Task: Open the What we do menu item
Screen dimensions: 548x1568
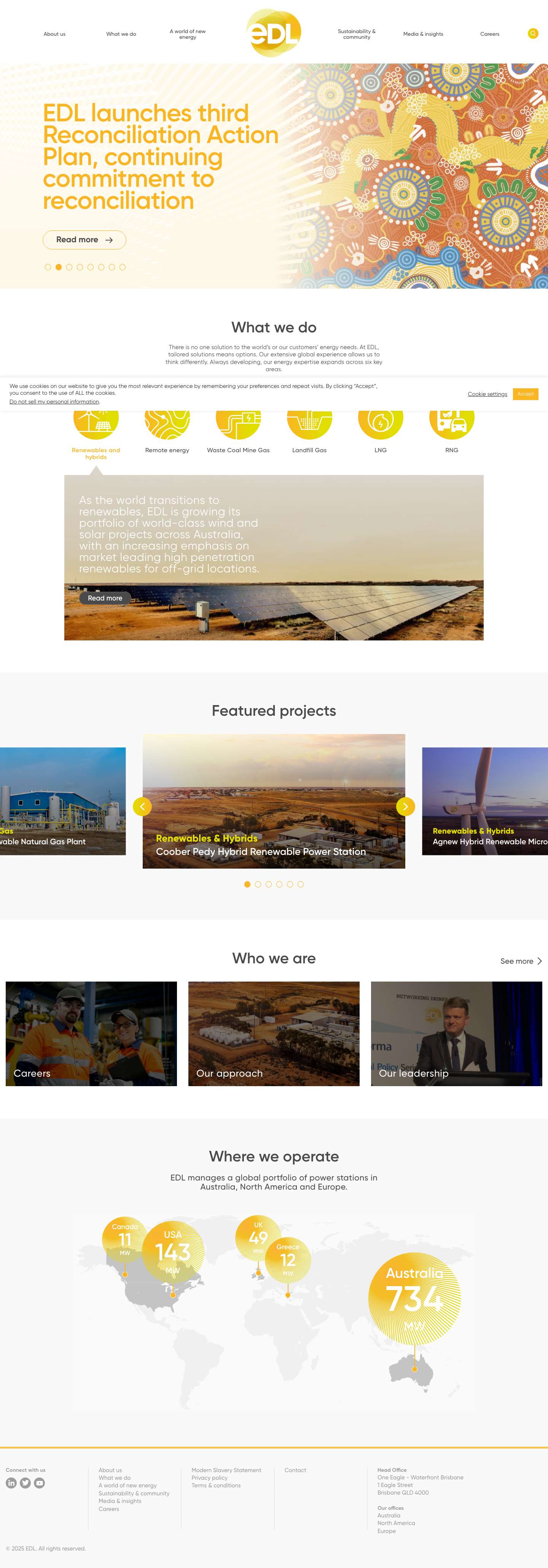Action: 121,34
